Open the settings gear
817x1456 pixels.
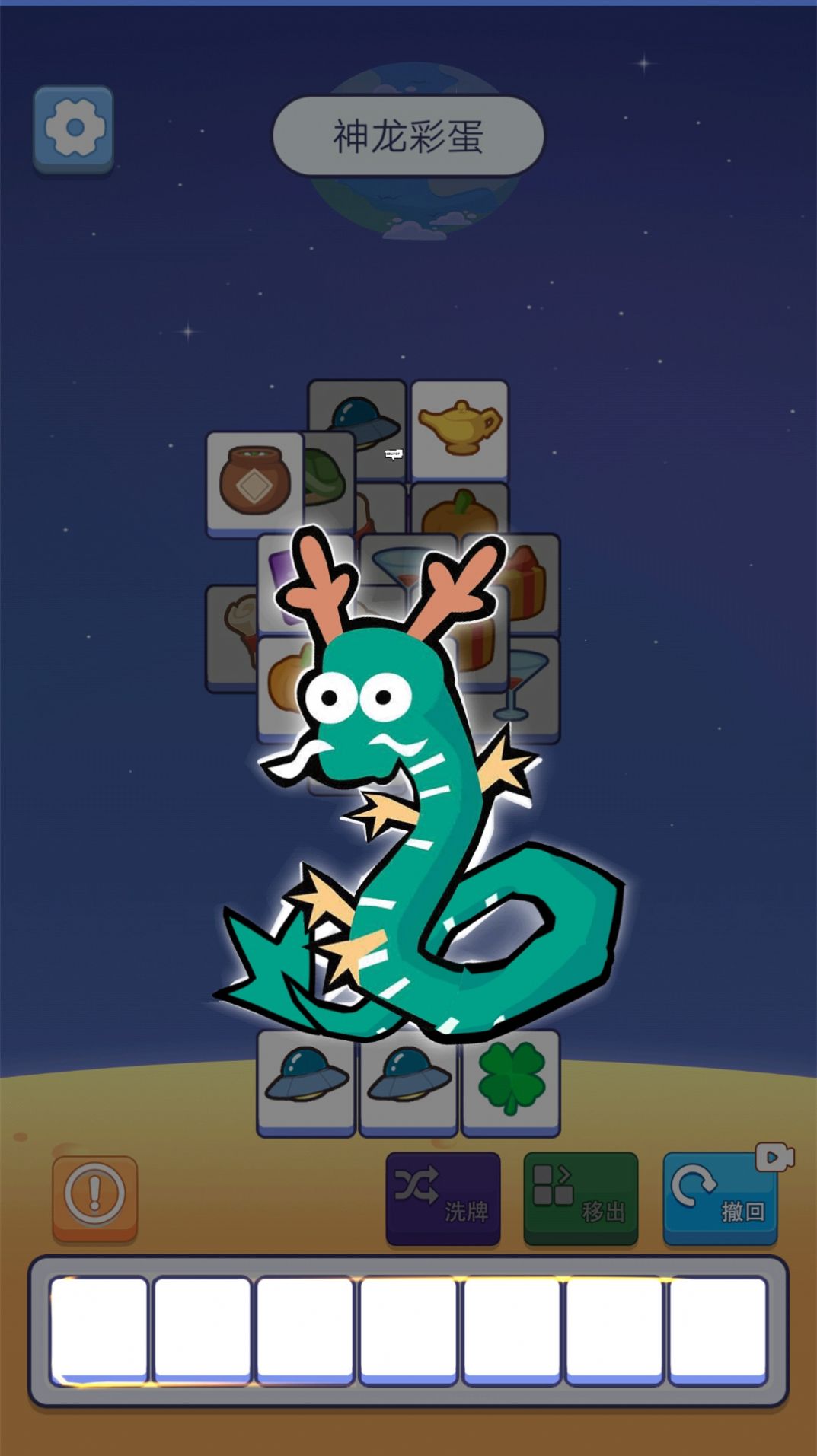74,128
